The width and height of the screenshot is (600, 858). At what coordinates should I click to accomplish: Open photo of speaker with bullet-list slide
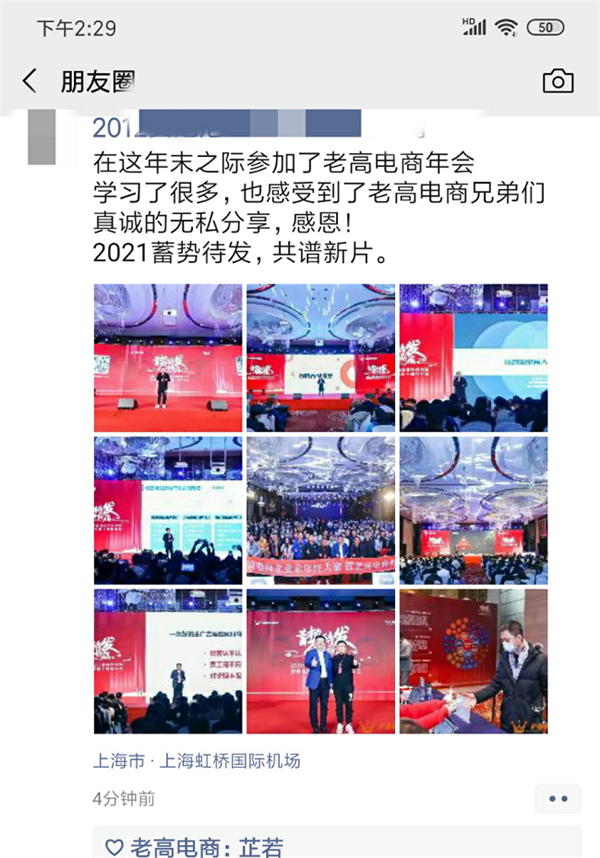tap(168, 661)
